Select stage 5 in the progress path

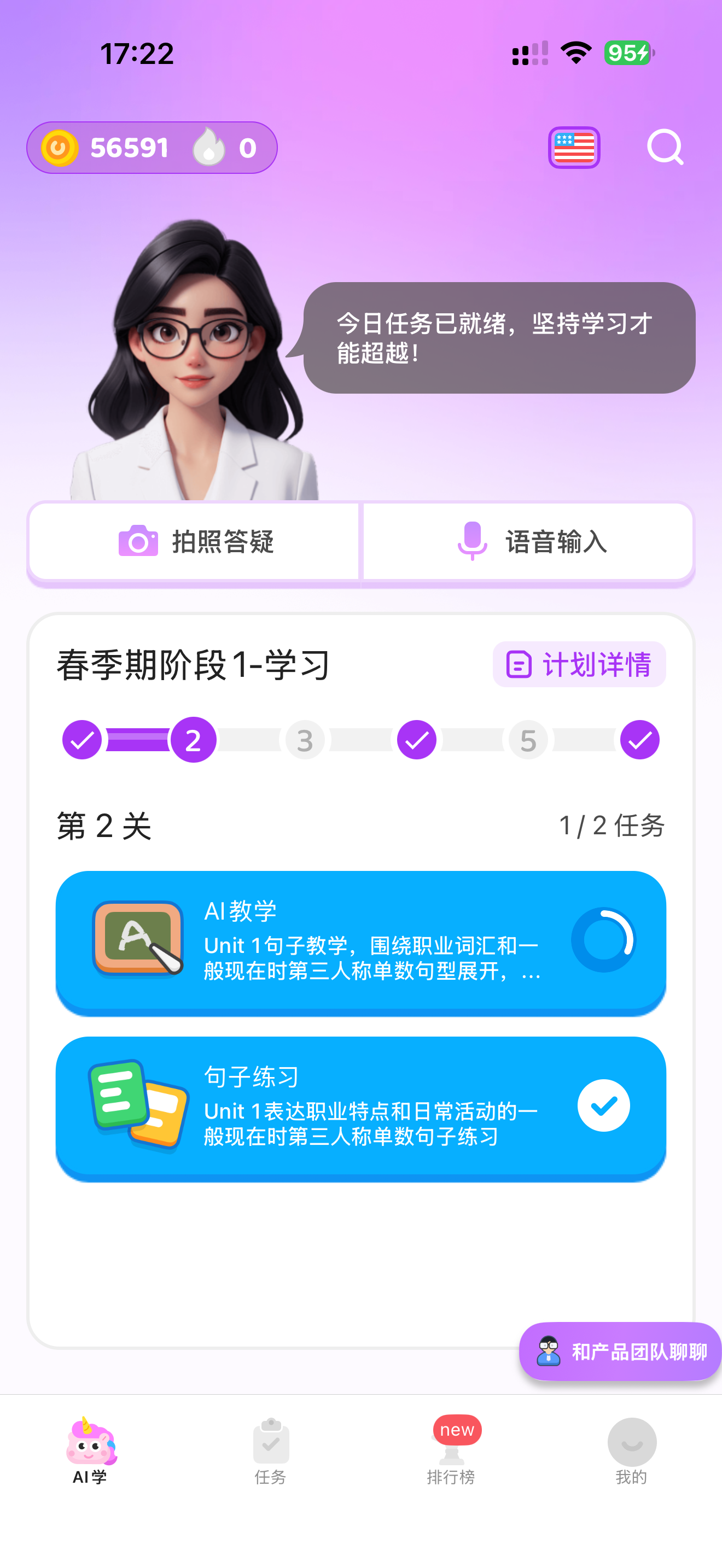click(x=527, y=740)
